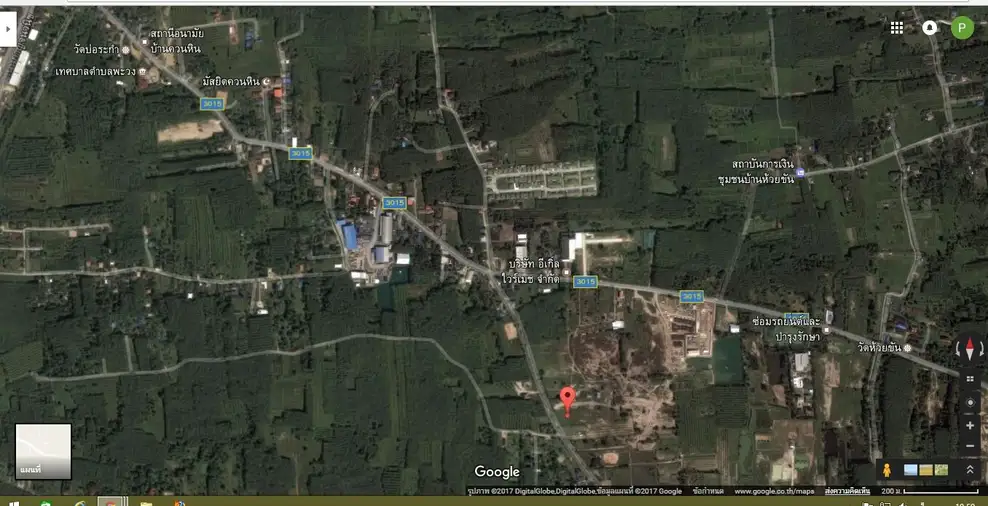Zoom out of the map
Viewport: 988px width, 506px height.
point(969,446)
